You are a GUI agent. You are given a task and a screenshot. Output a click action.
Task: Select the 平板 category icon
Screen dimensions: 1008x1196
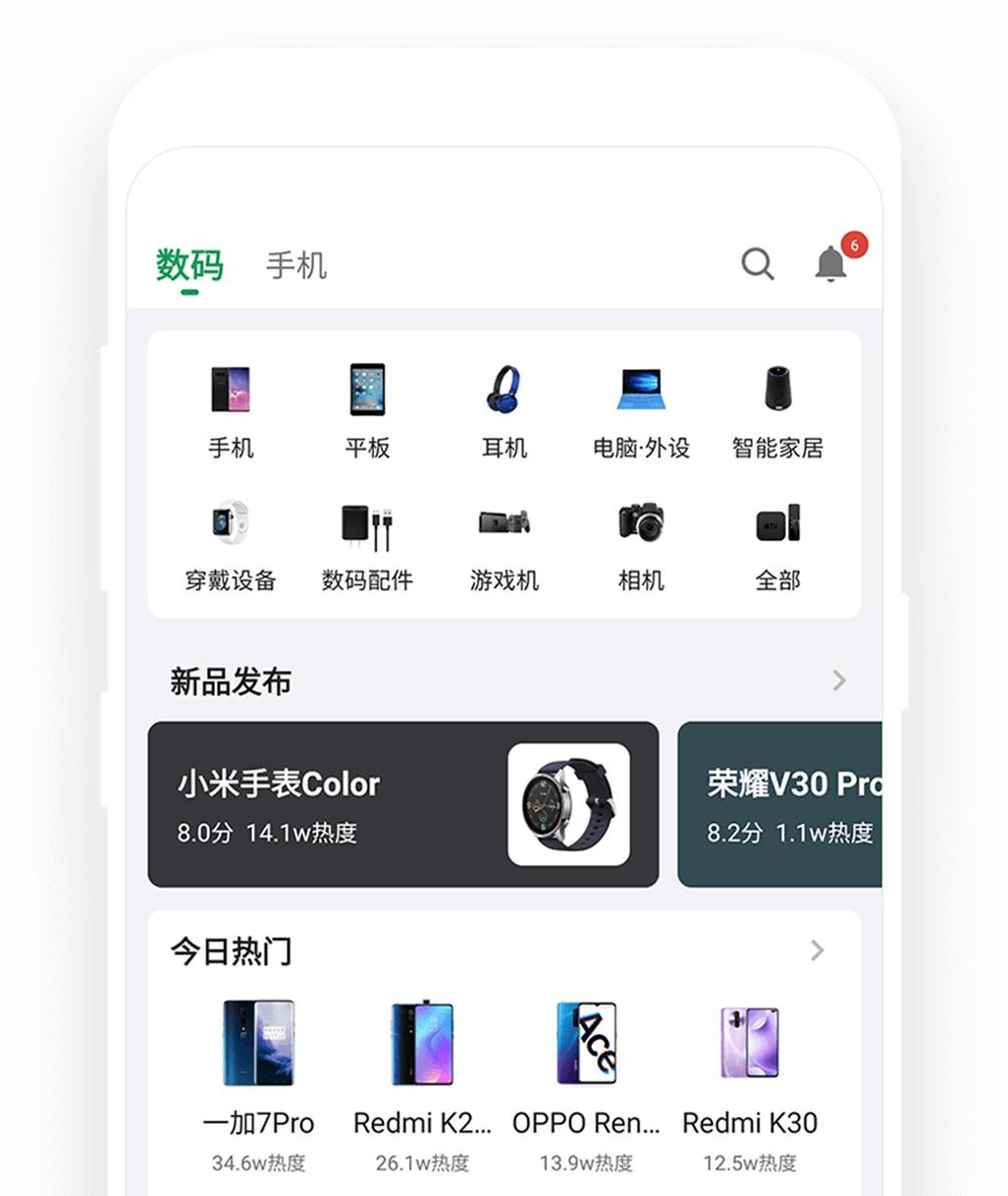pos(367,391)
